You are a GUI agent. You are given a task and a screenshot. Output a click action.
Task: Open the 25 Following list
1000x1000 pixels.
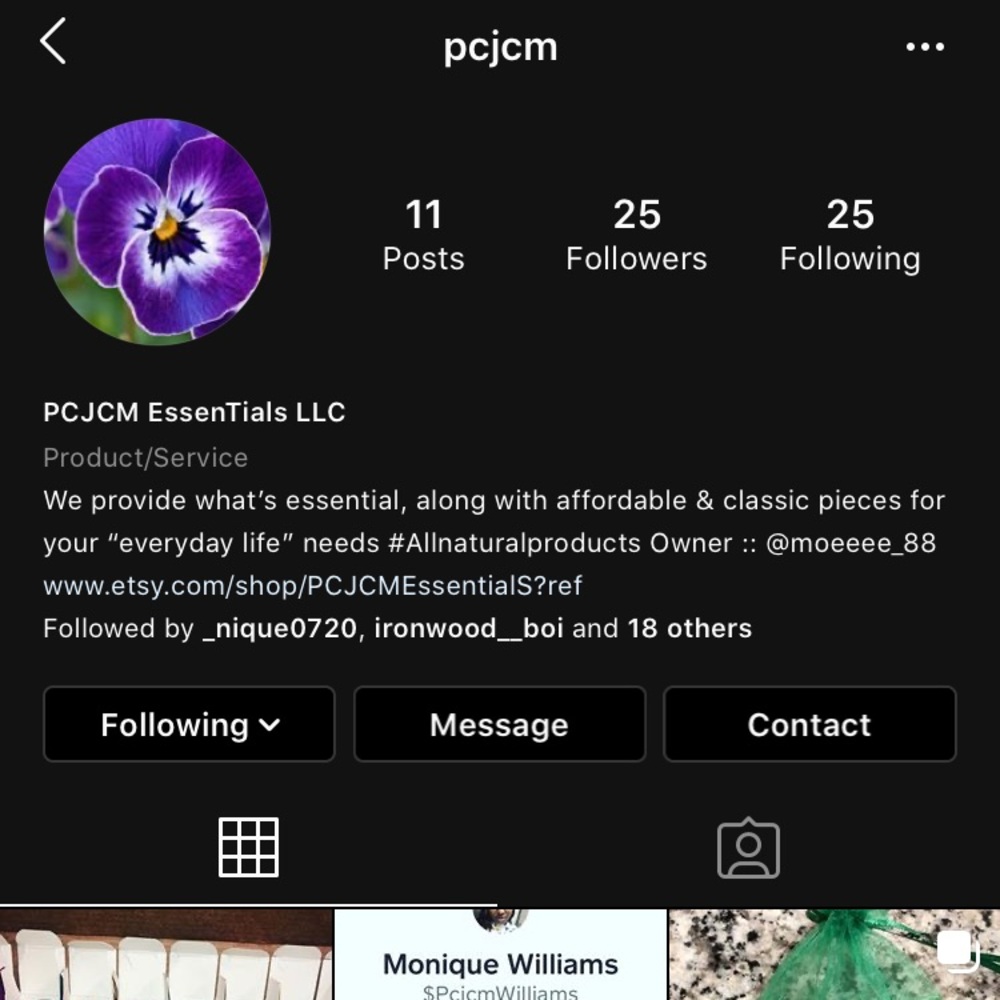tap(850, 236)
